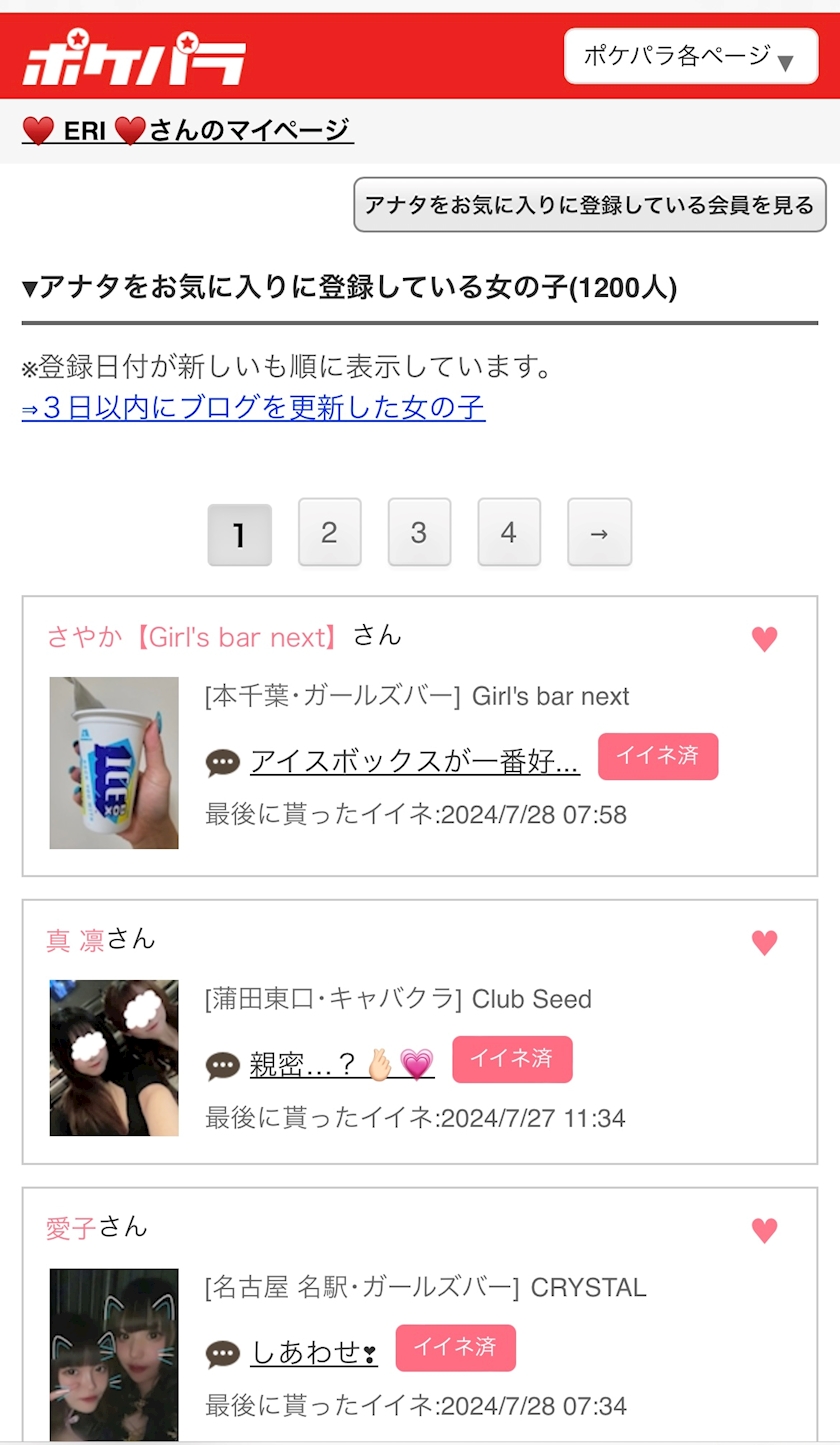Tap the next page arrow

tap(599, 533)
